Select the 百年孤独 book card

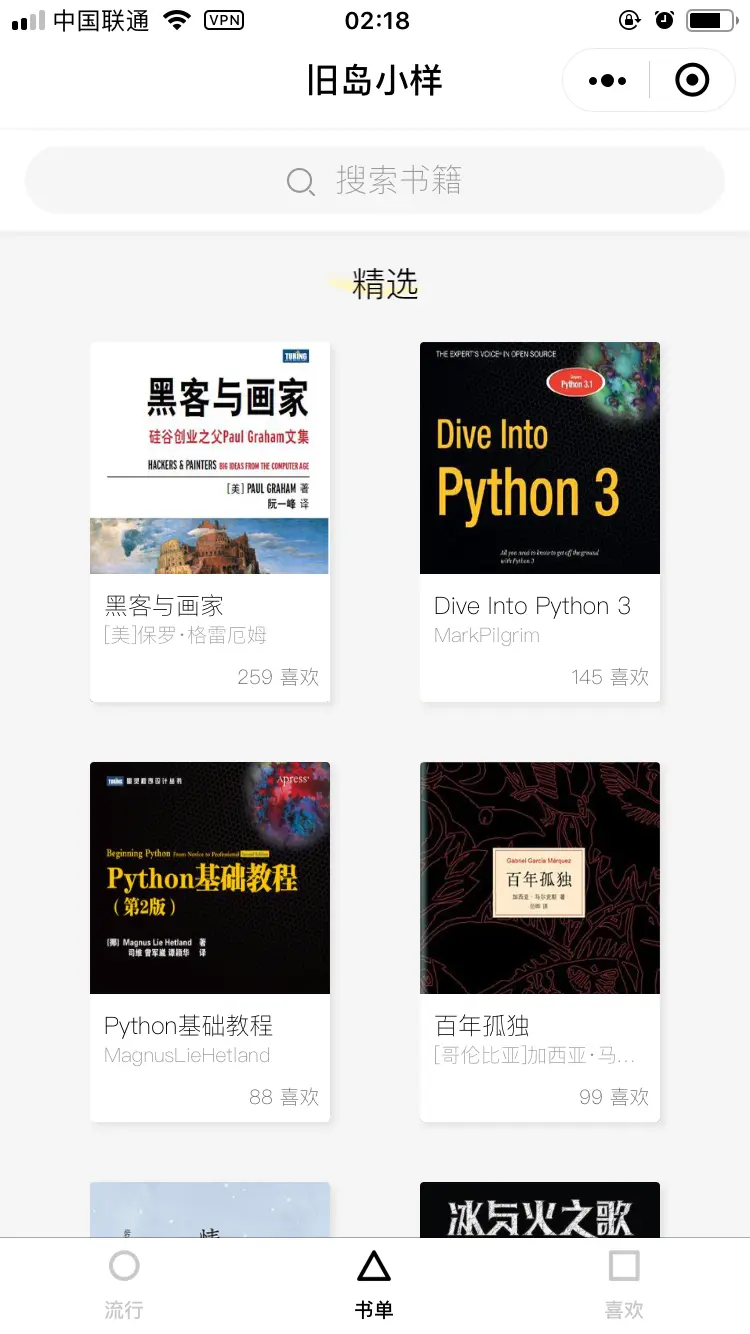tap(540, 941)
